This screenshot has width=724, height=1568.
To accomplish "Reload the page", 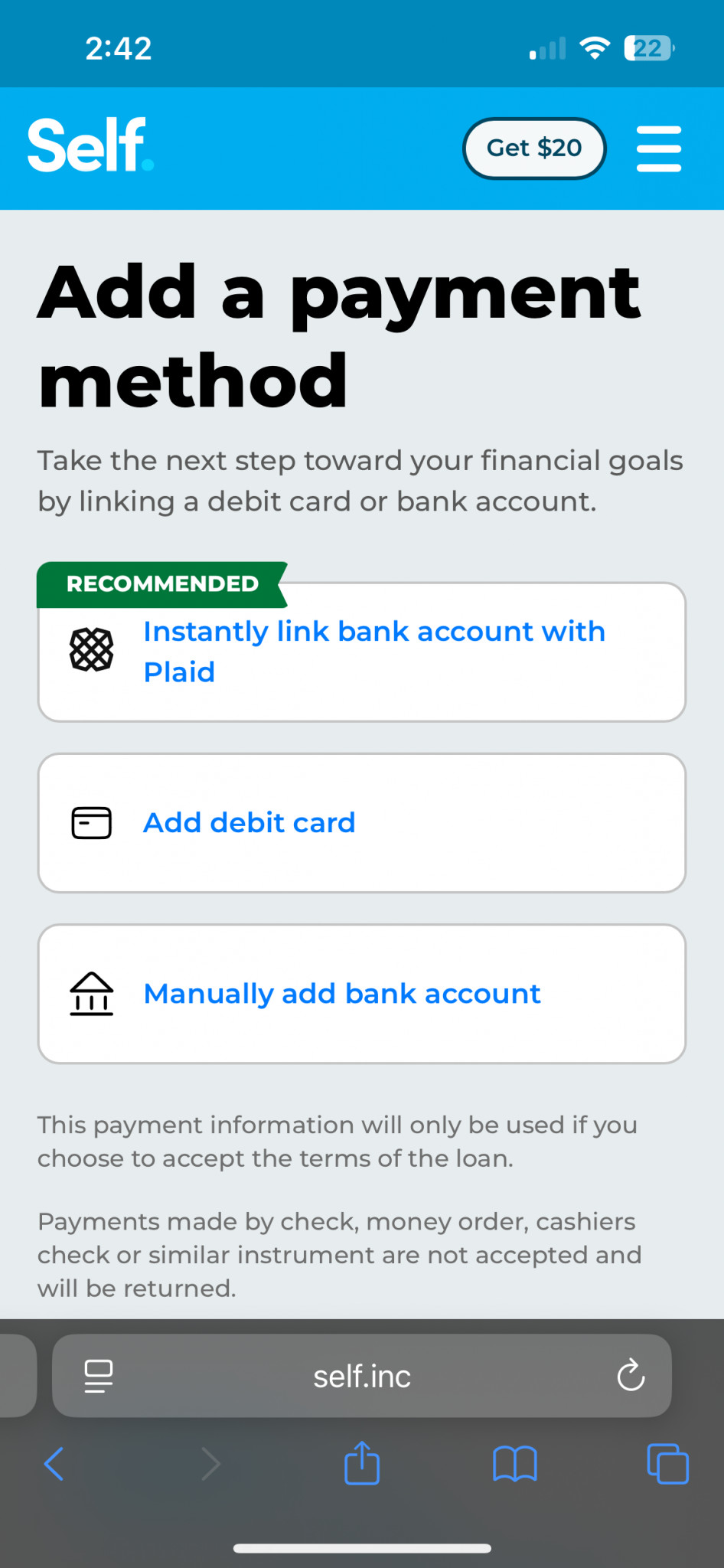I will tap(631, 1376).
